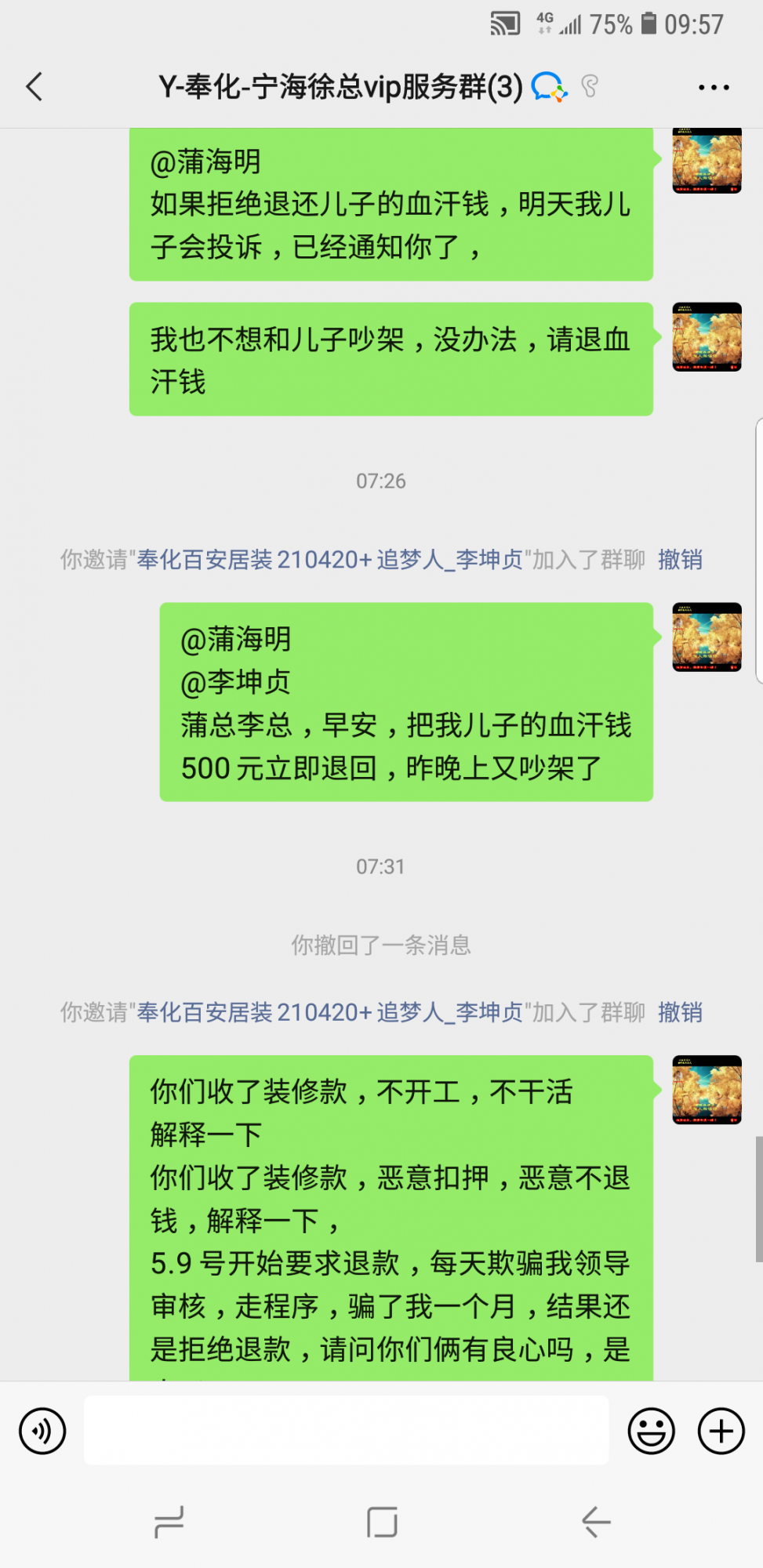Open invited member profile in the 07:26 invitation
This screenshot has width=763, height=1568.
point(329,560)
